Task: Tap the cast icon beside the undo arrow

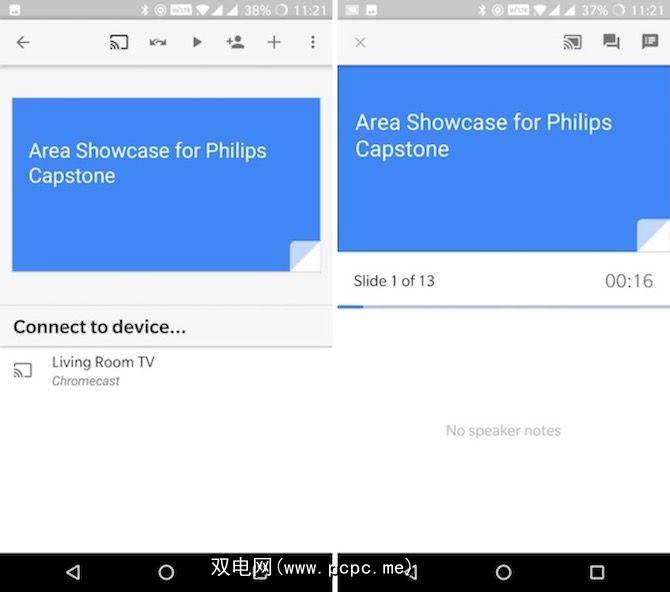Action: pos(119,43)
